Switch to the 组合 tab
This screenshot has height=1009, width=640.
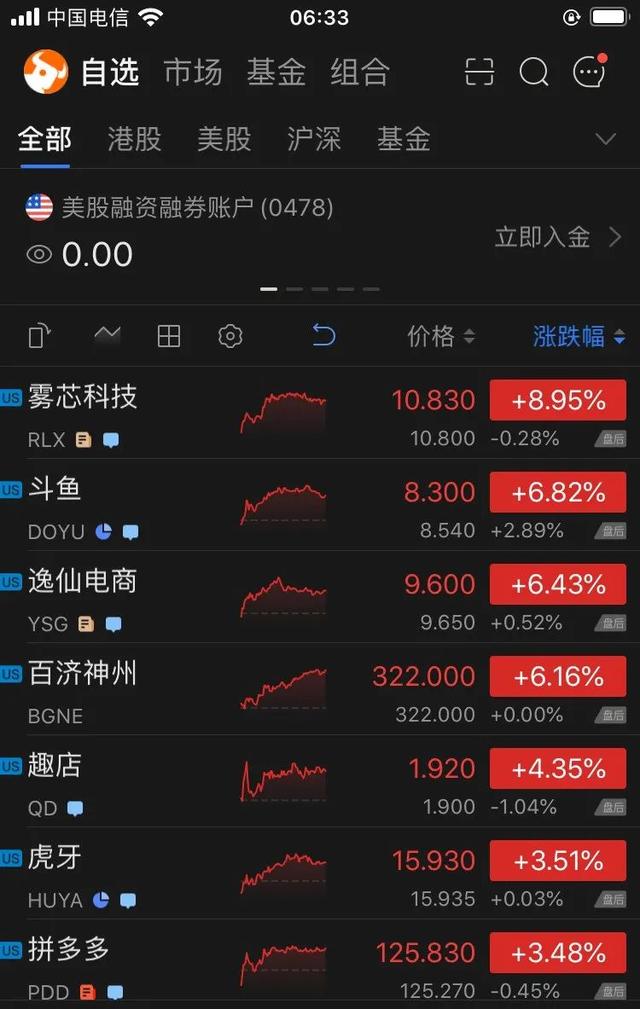pyautogui.click(x=359, y=72)
